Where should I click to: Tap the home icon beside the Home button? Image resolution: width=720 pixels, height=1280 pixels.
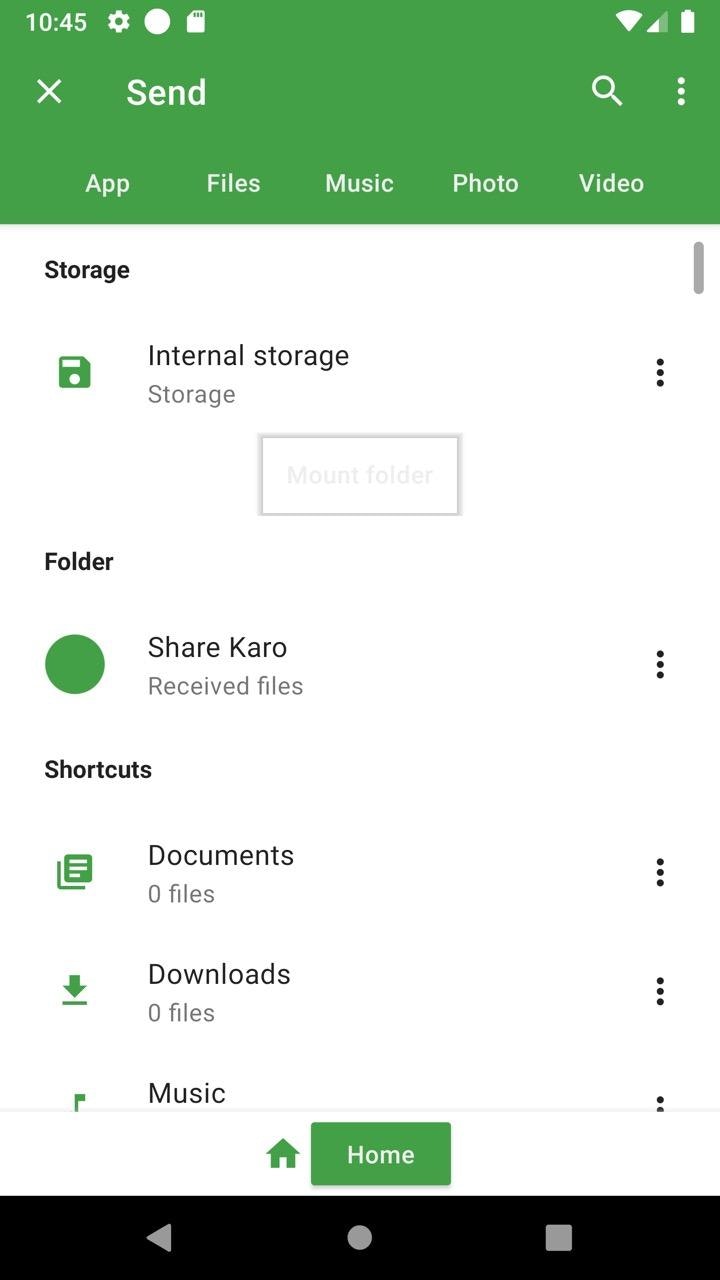tap(283, 1153)
